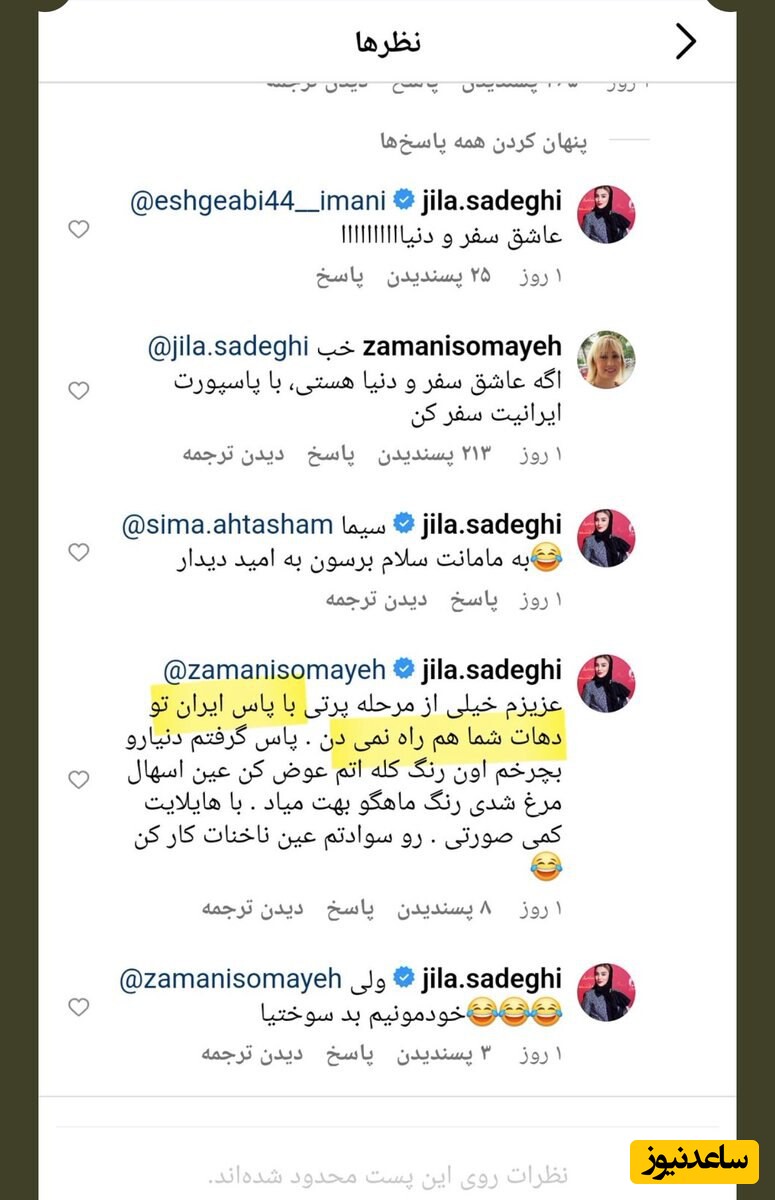Image resolution: width=775 pixels, height=1200 pixels.
Task: Open the @eshgeabi44__imani mention
Action: (257, 201)
